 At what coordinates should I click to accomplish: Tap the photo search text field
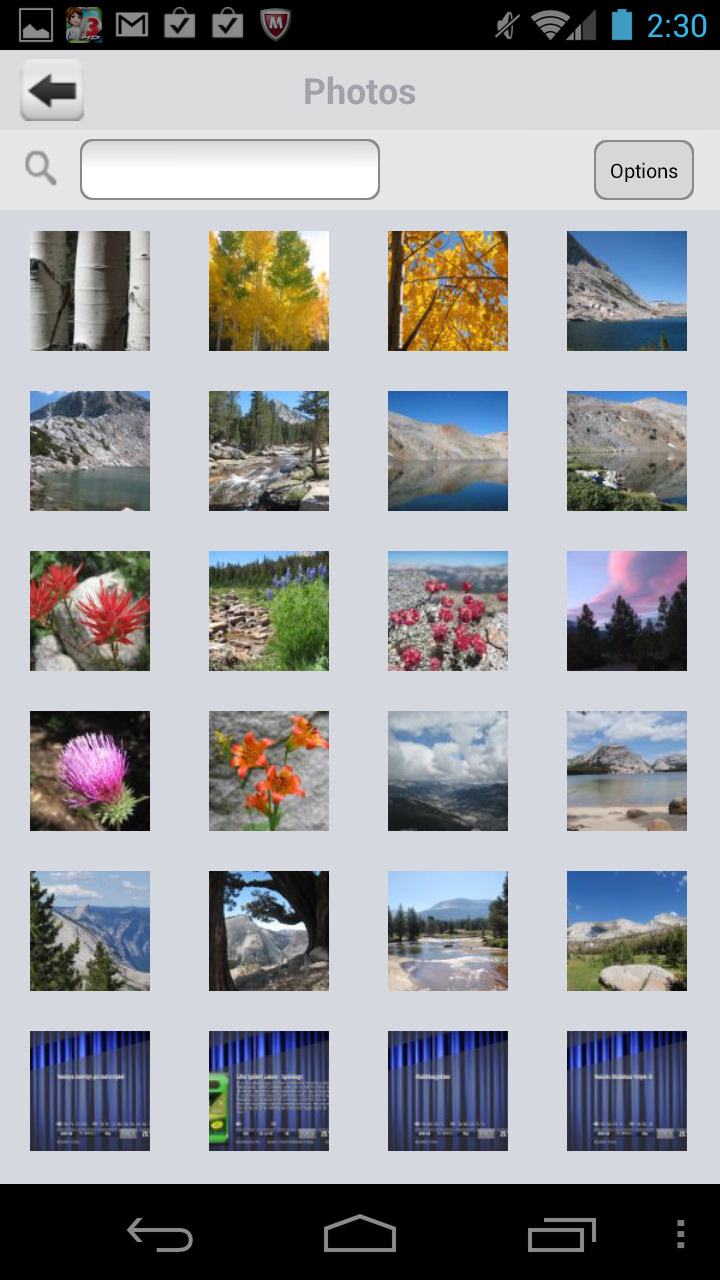[x=230, y=169]
